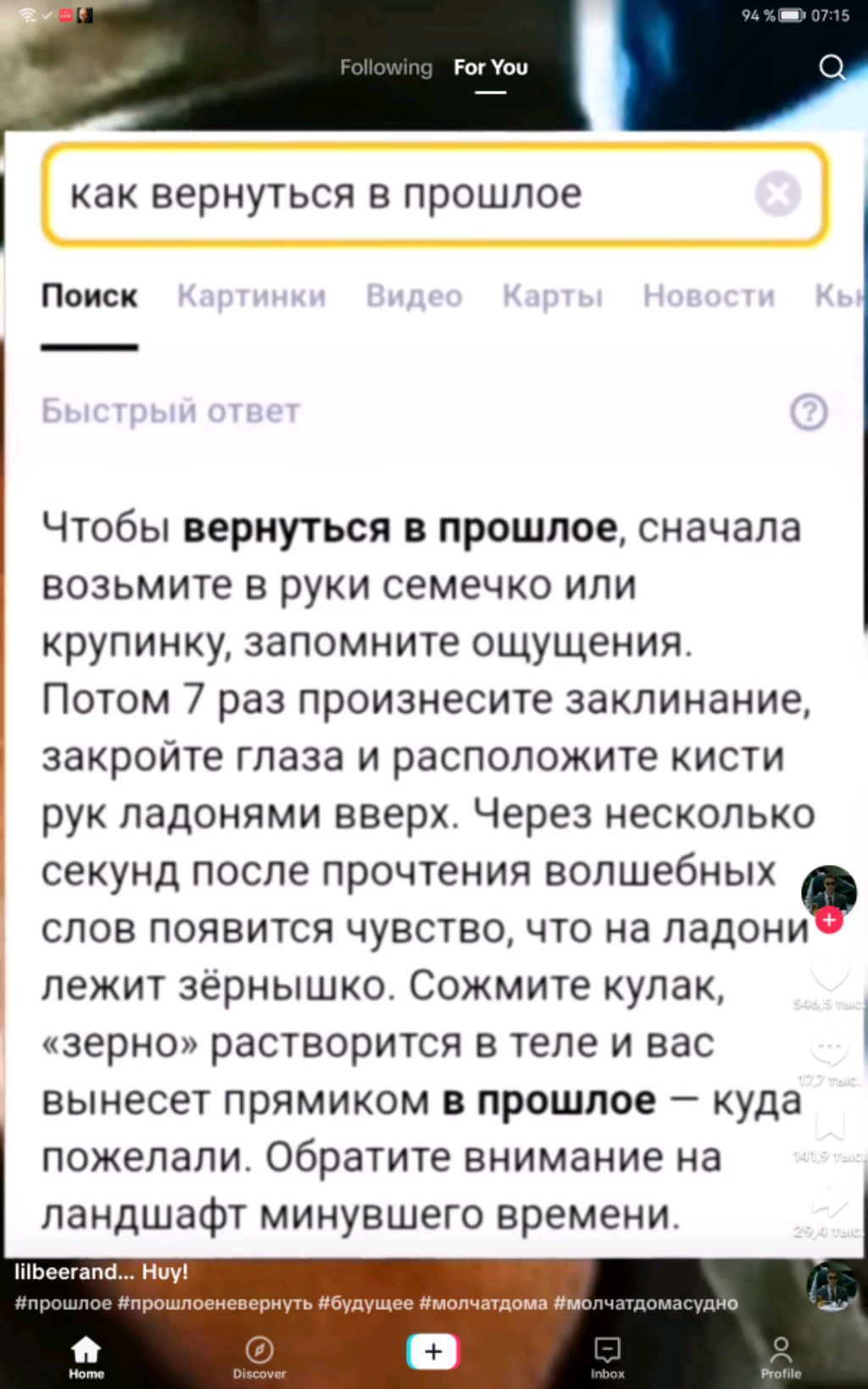Switch to the Discover tab
The width and height of the screenshot is (868, 1389).
click(259, 1357)
